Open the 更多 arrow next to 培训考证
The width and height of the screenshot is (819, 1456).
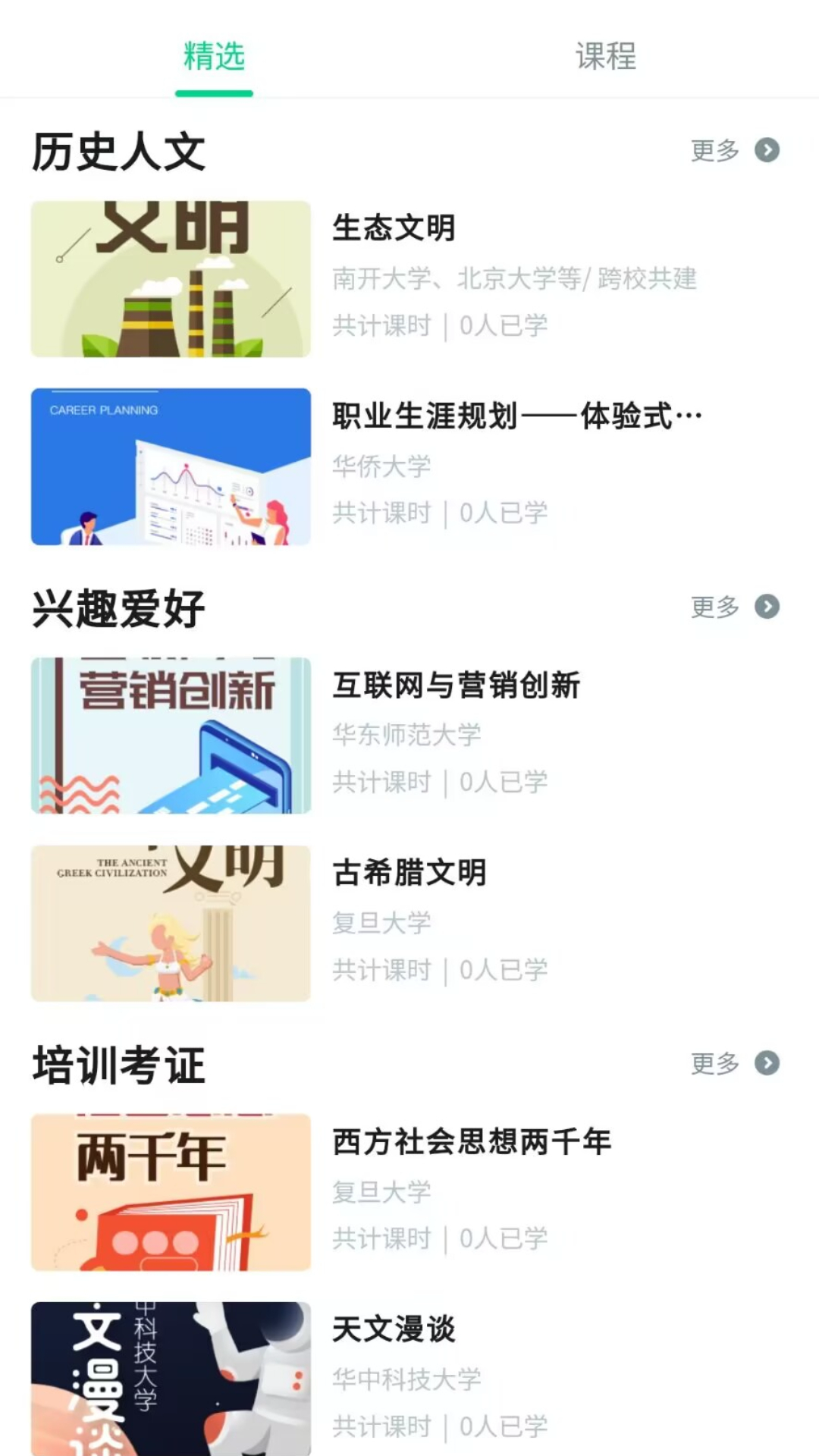(x=768, y=1064)
